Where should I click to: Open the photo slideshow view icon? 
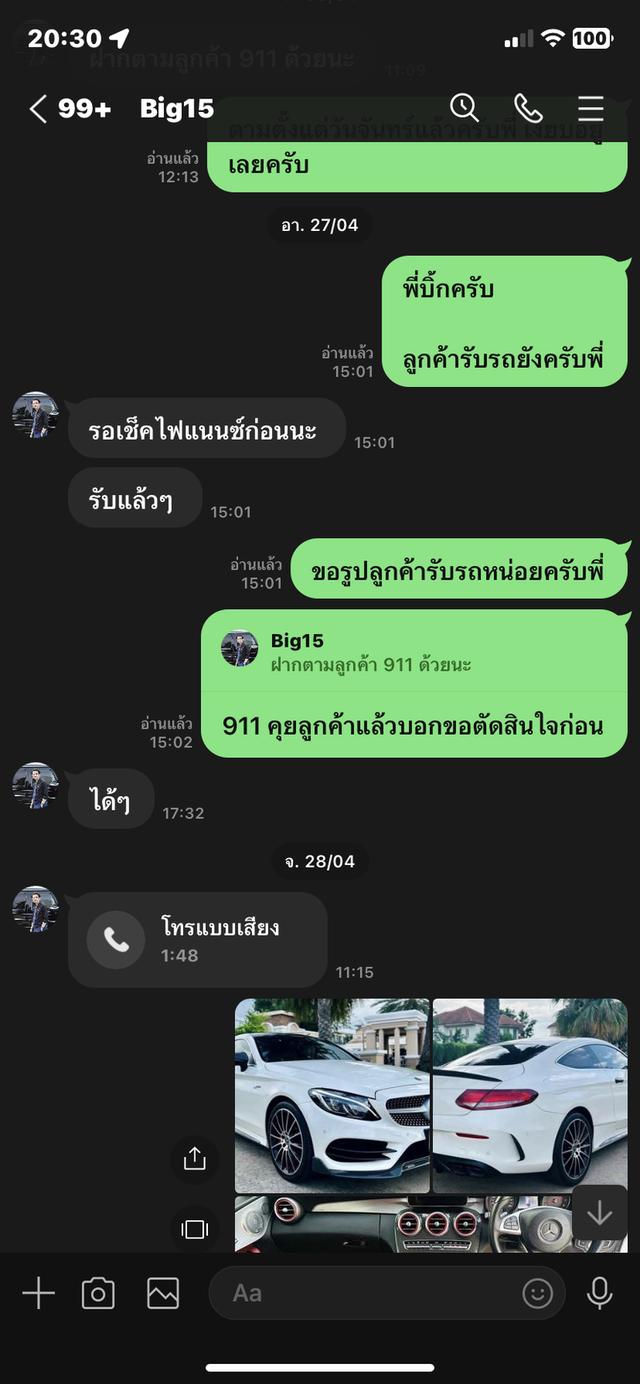[x=195, y=1229]
